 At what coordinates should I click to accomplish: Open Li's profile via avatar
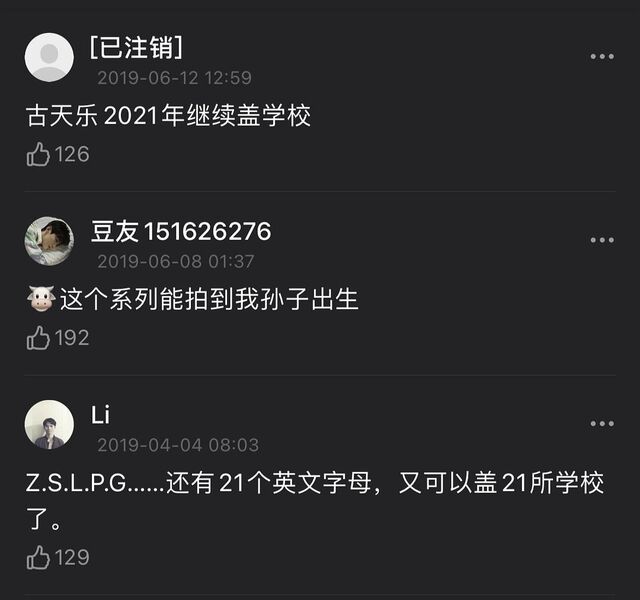point(49,425)
